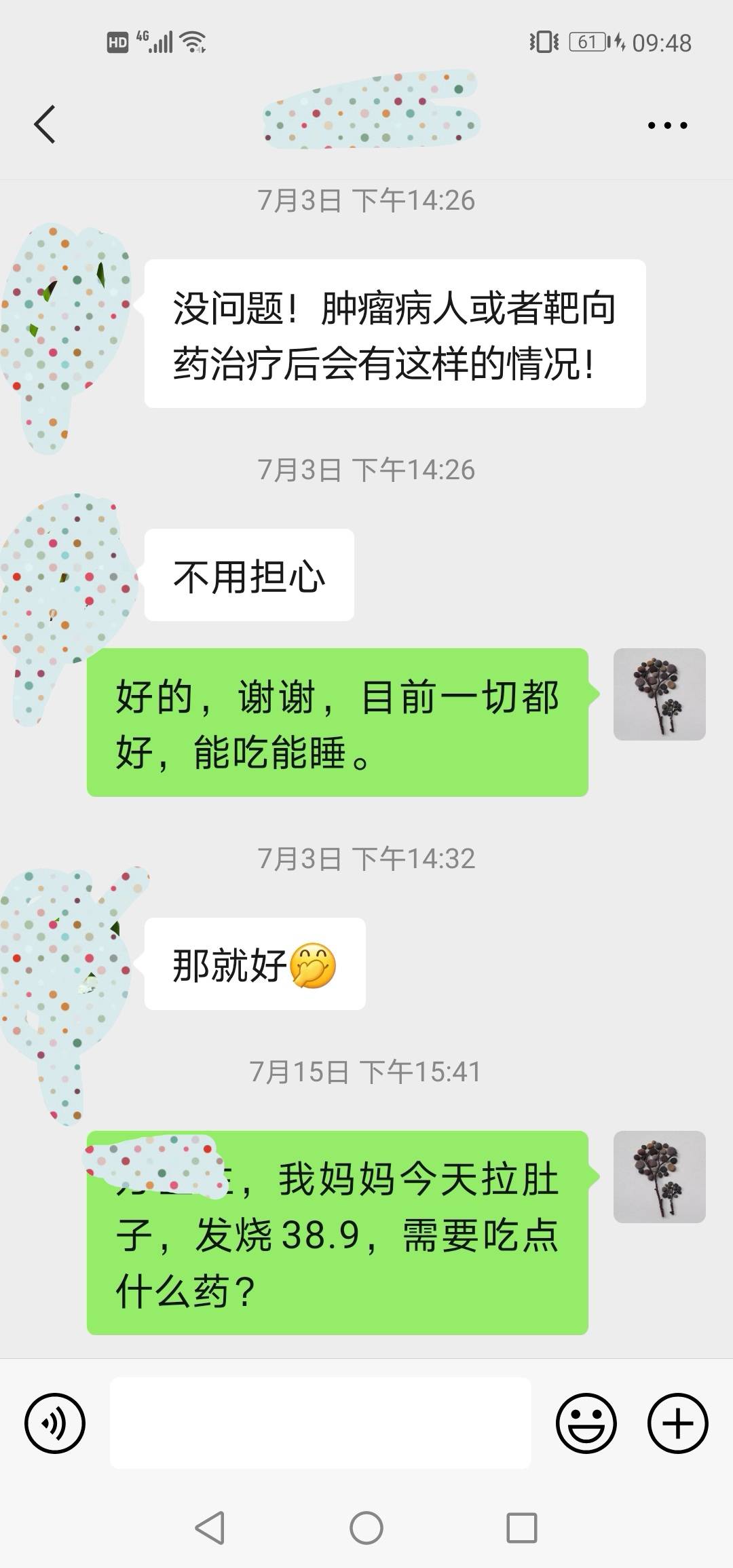The height and width of the screenshot is (1568, 733).
Task: Tap the back arrow to exit chat
Action: coord(45,124)
